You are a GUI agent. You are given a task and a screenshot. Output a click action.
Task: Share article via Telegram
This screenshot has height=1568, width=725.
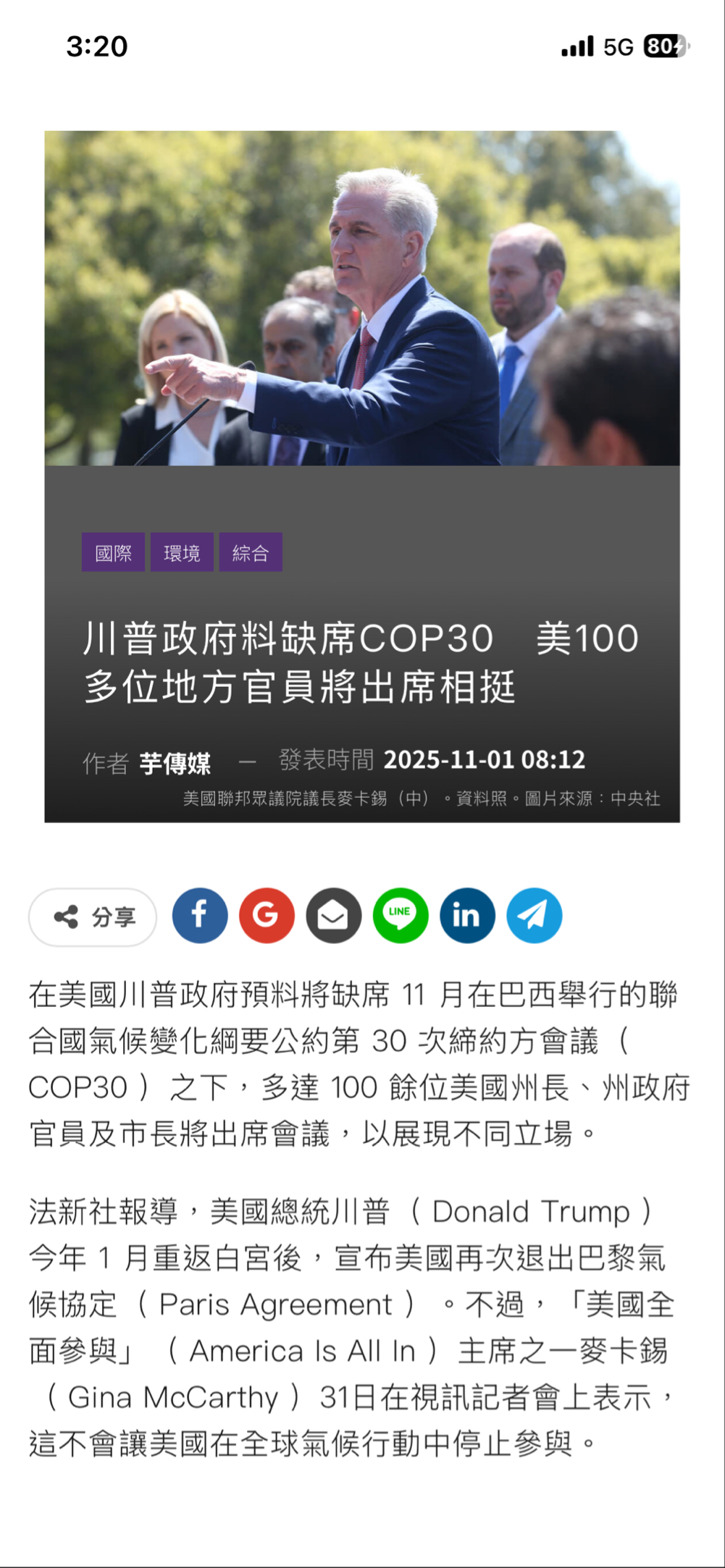tap(534, 916)
